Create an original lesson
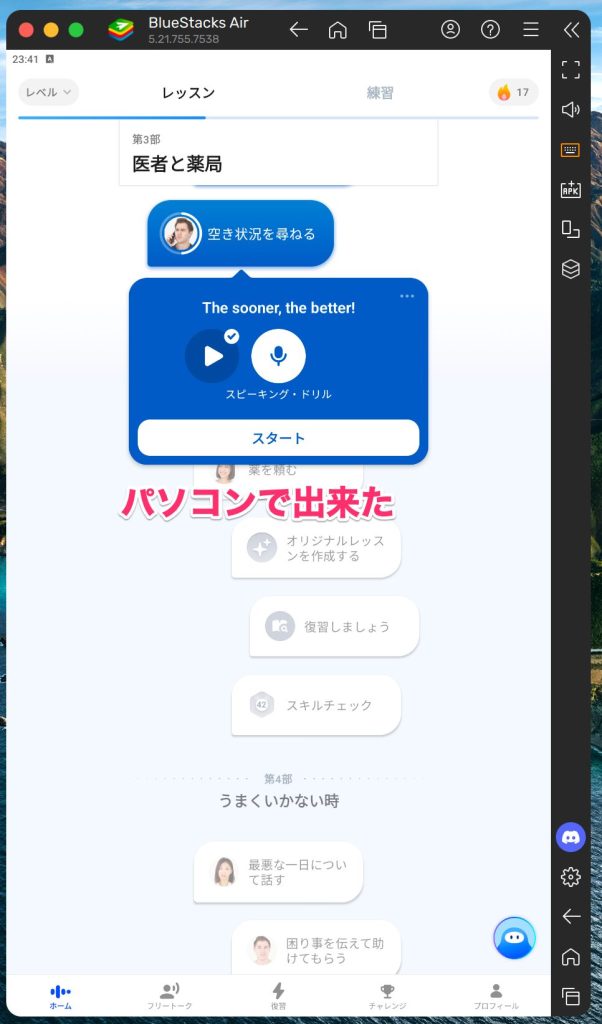The image size is (602, 1024). click(x=316, y=548)
